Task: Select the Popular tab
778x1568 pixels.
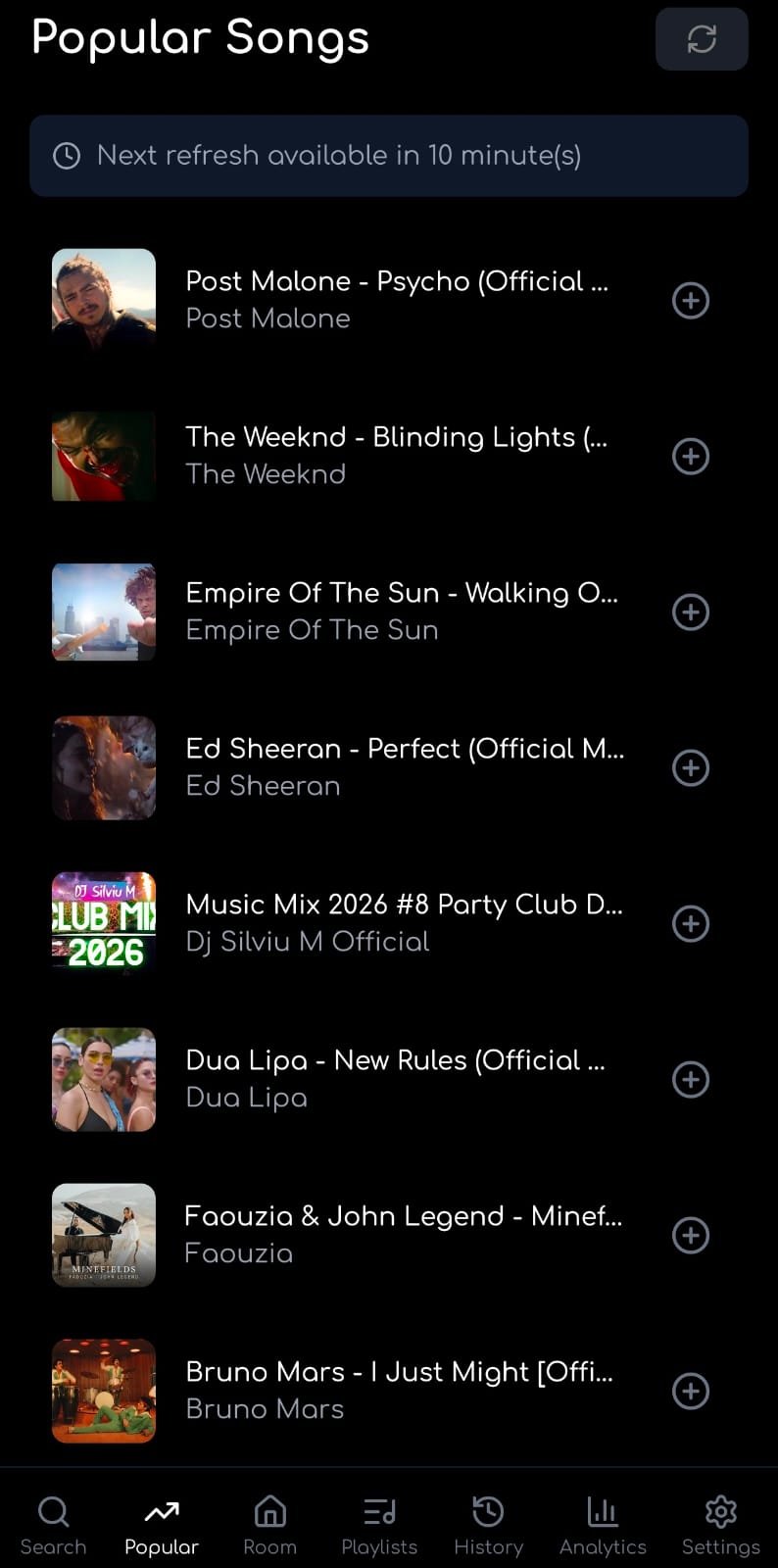Action: pyautogui.click(x=162, y=1526)
